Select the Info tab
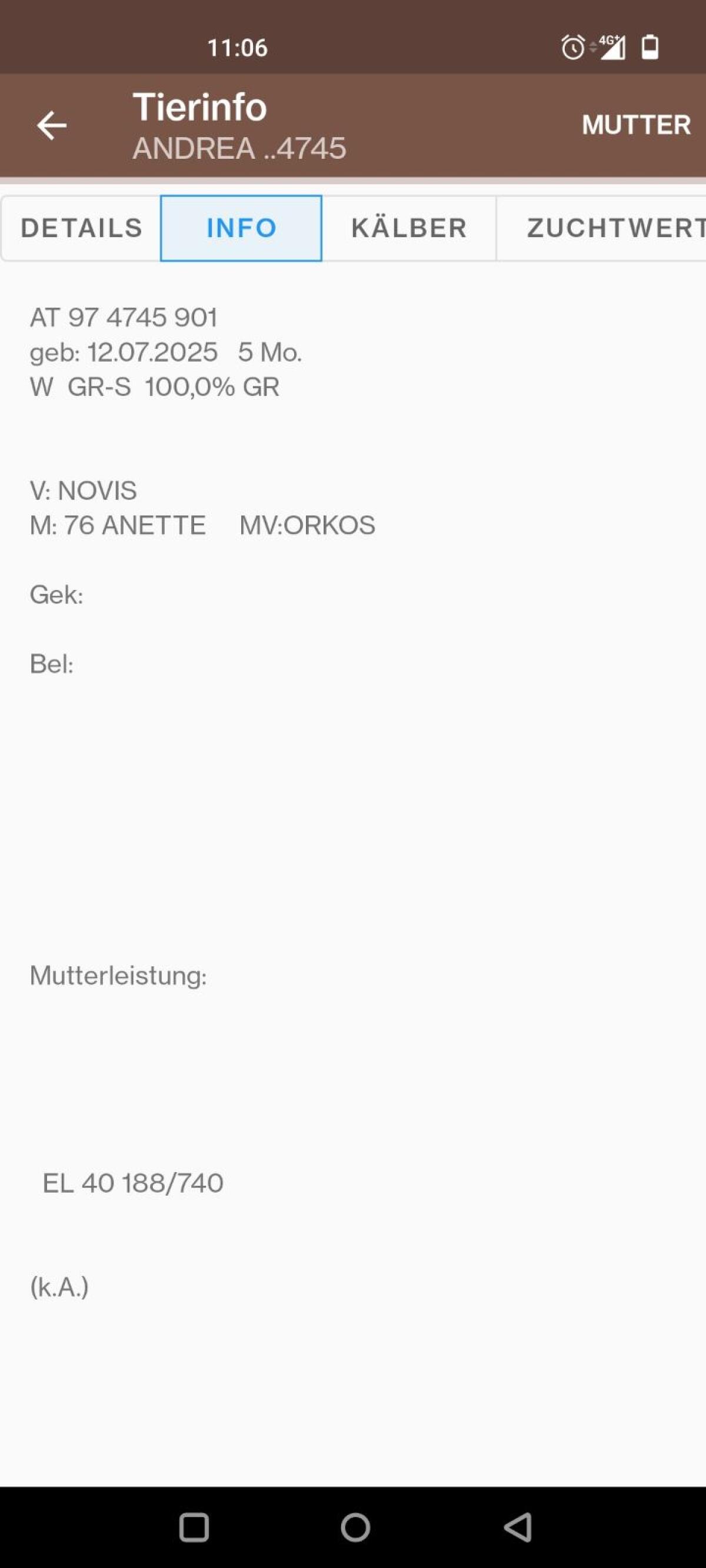This screenshot has height=1568, width=706. click(241, 228)
